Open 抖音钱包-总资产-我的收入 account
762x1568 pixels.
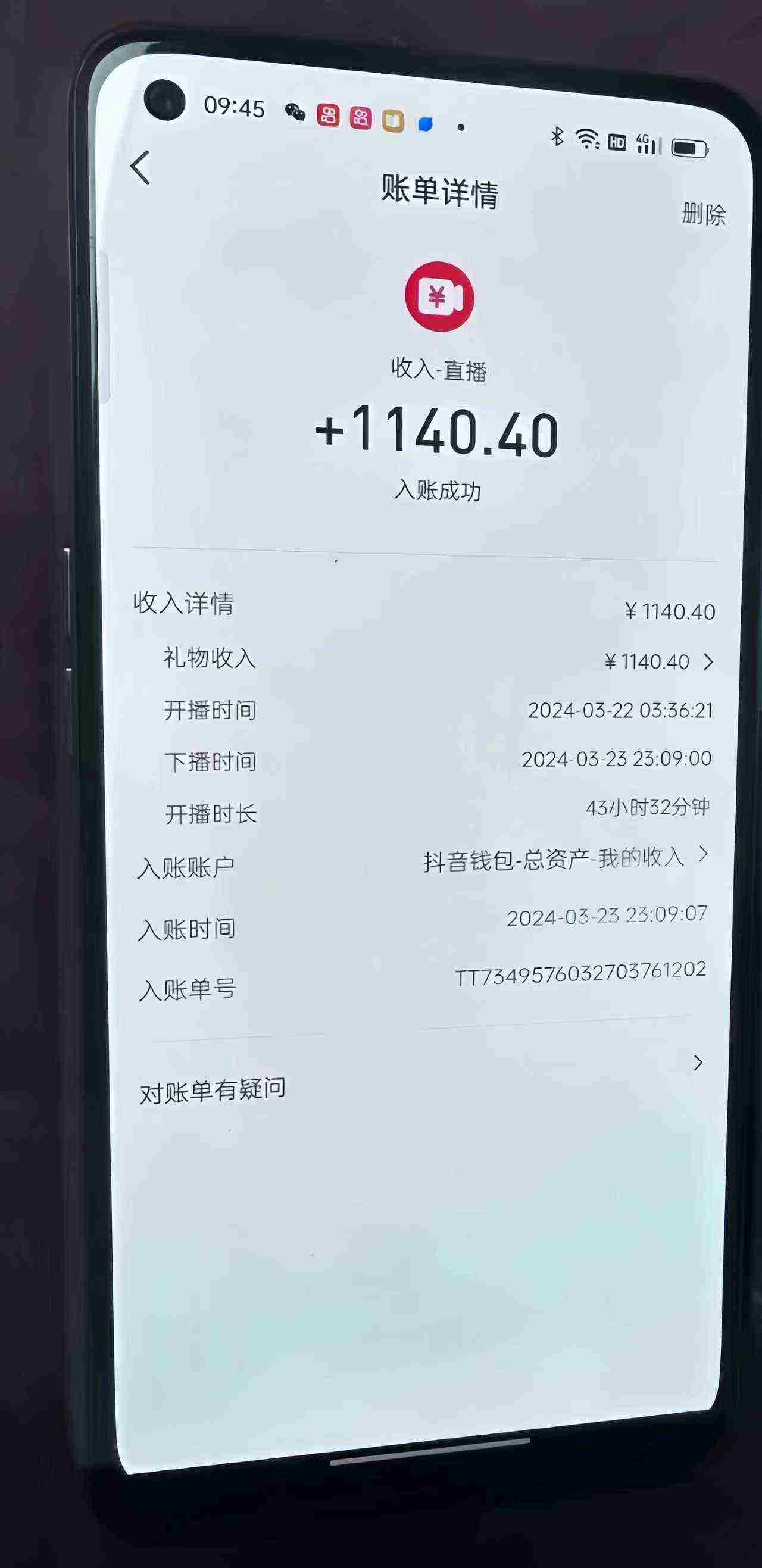click(563, 859)
